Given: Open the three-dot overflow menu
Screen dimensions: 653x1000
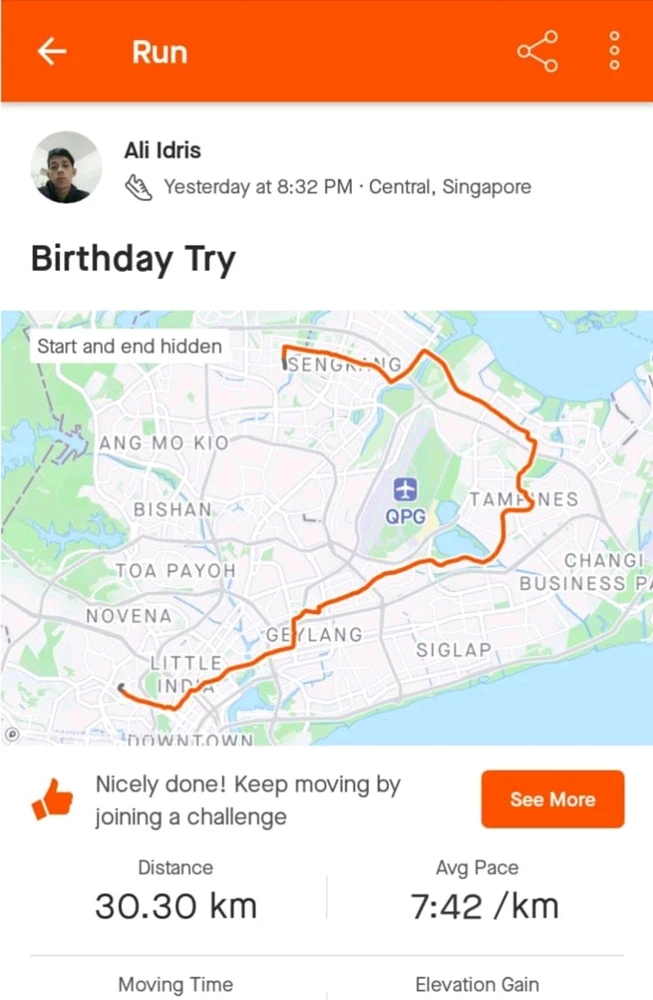Looking at the screenshot, I should (x=614, y=51).
